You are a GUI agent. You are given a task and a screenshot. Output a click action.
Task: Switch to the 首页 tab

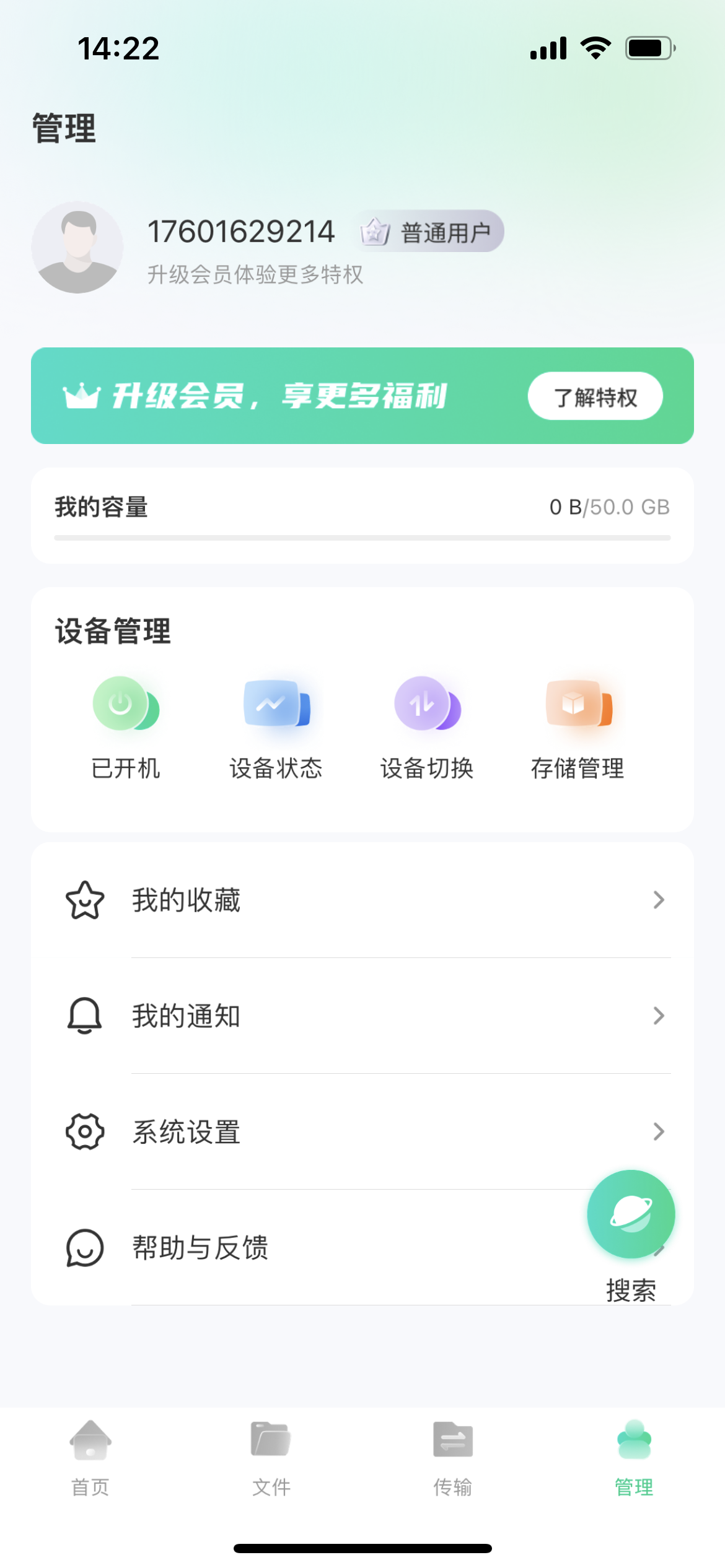90,1455
